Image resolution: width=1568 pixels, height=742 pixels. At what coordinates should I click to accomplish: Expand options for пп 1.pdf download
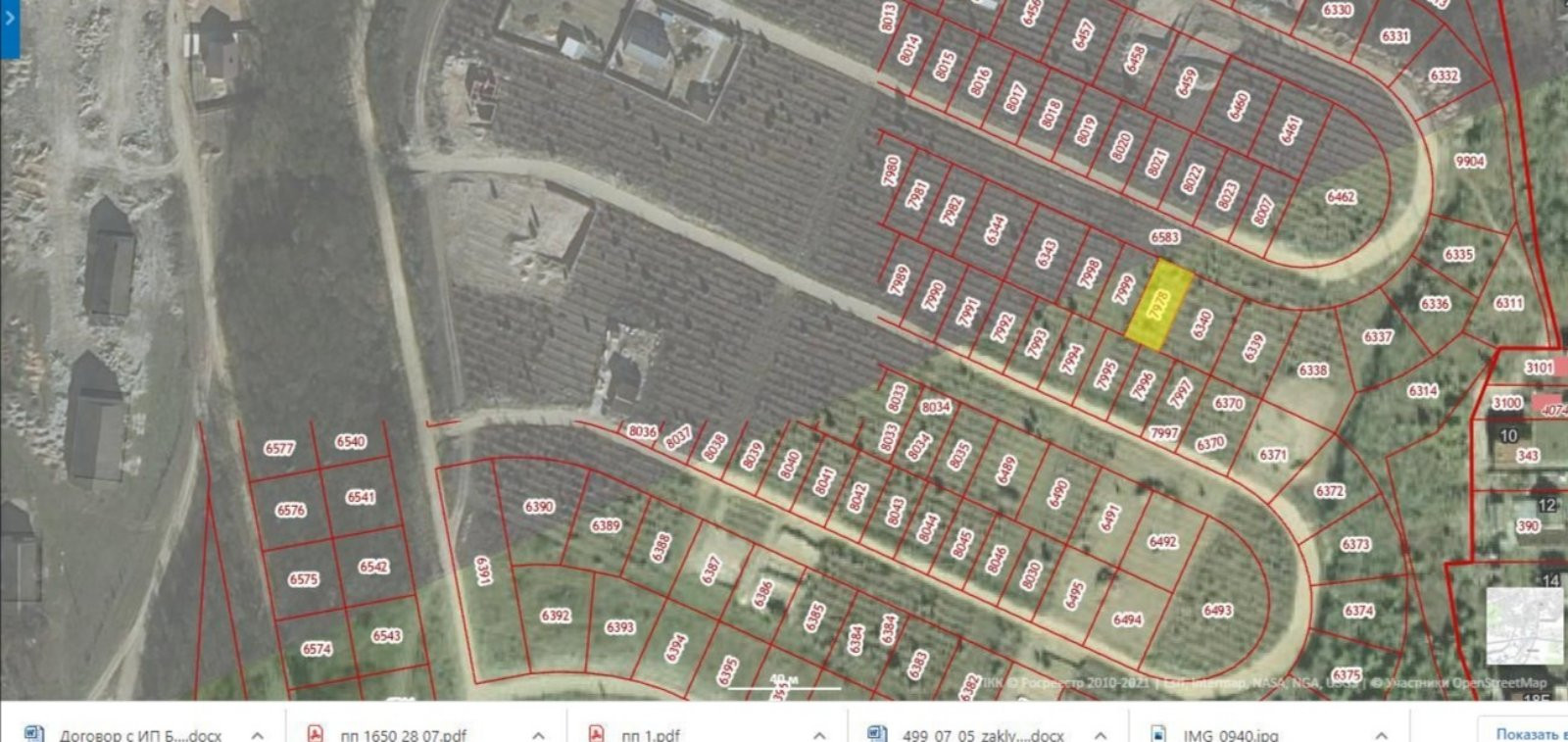[x=819, y=733]
